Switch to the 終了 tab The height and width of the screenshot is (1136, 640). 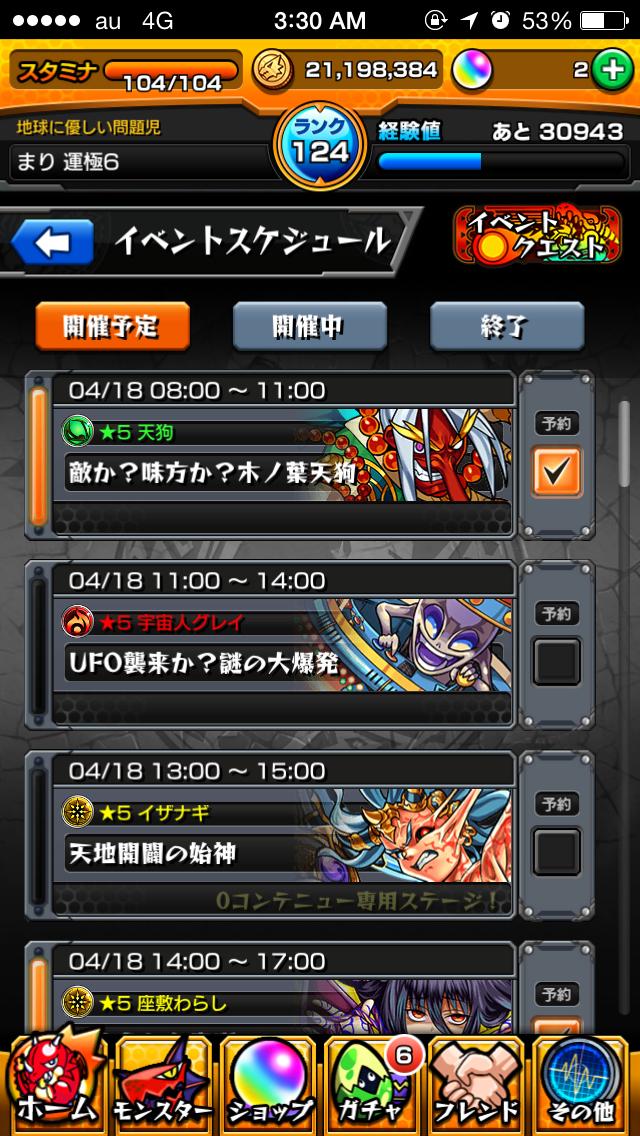[x=506, y=326]
